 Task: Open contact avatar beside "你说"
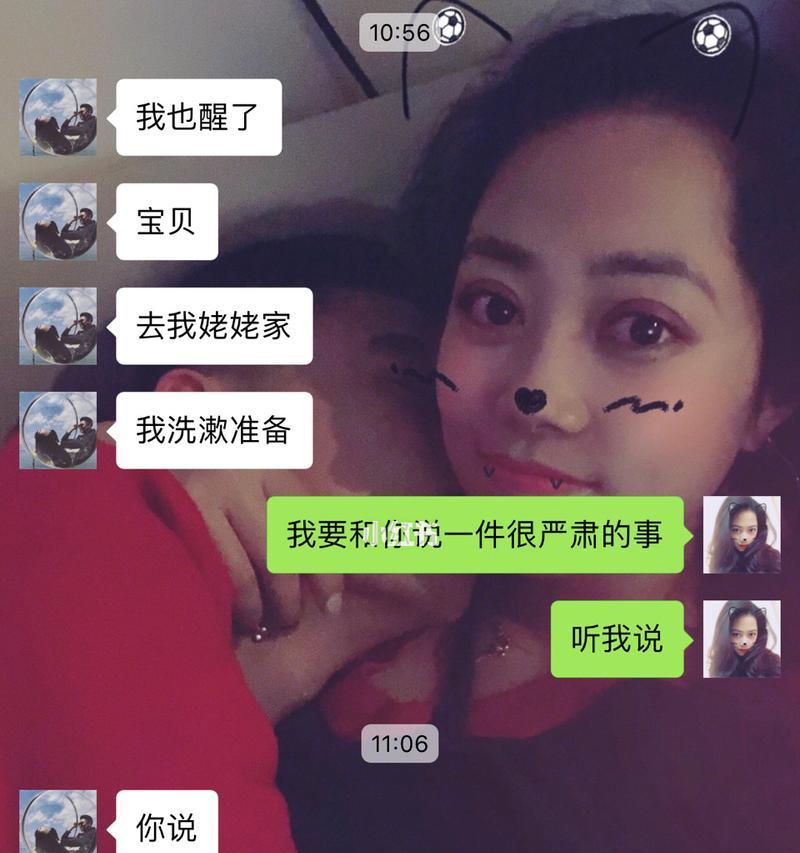pyautogui.click(x=58, y=822)
